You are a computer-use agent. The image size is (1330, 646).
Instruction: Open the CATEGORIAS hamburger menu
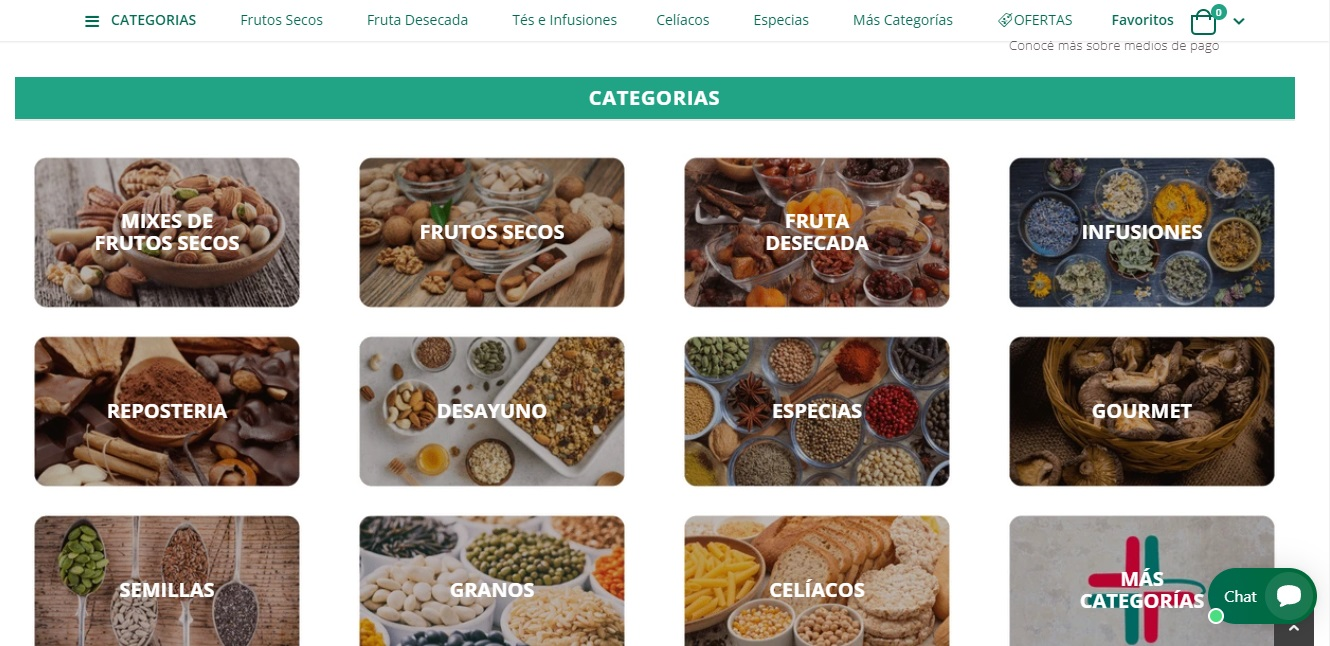[x=140, y=20]
